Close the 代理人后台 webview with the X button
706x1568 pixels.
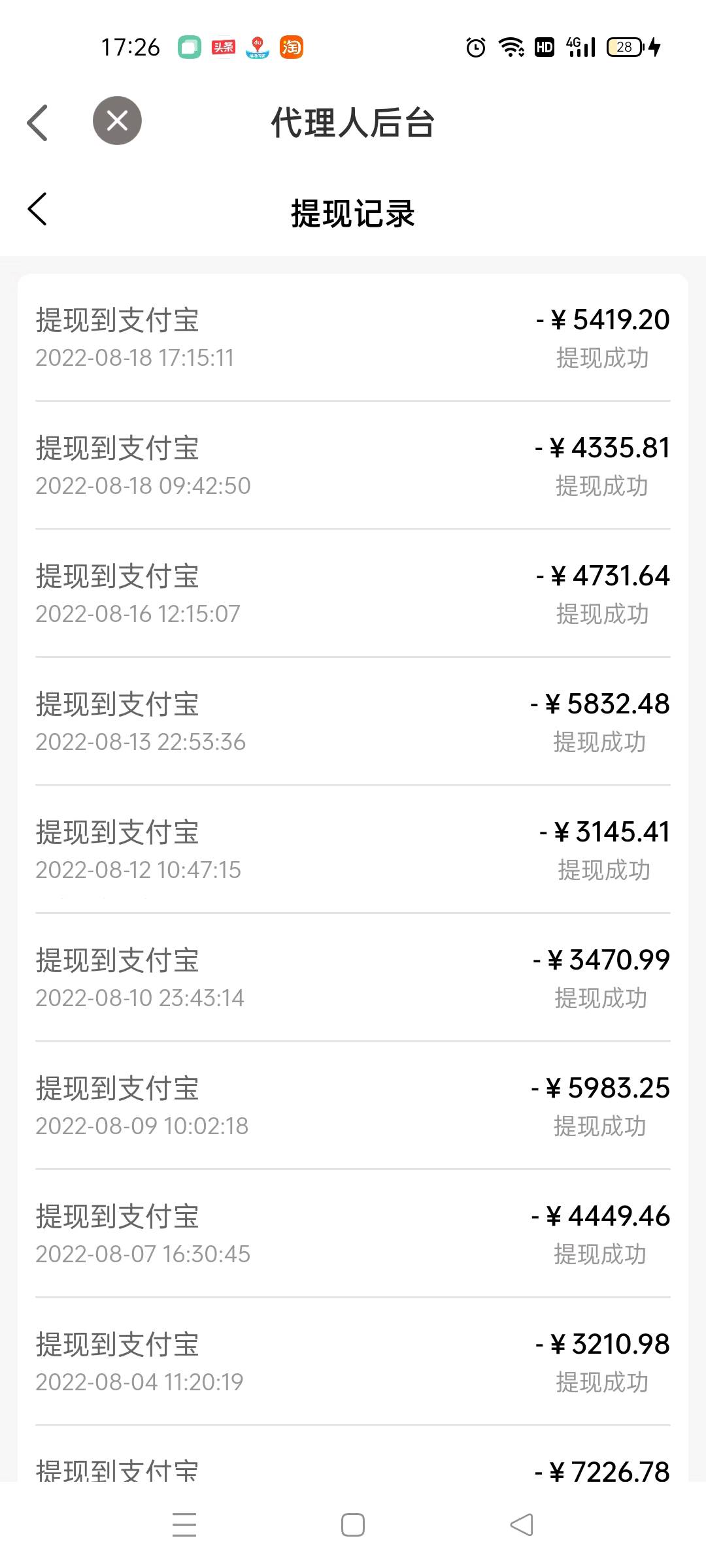117,121
